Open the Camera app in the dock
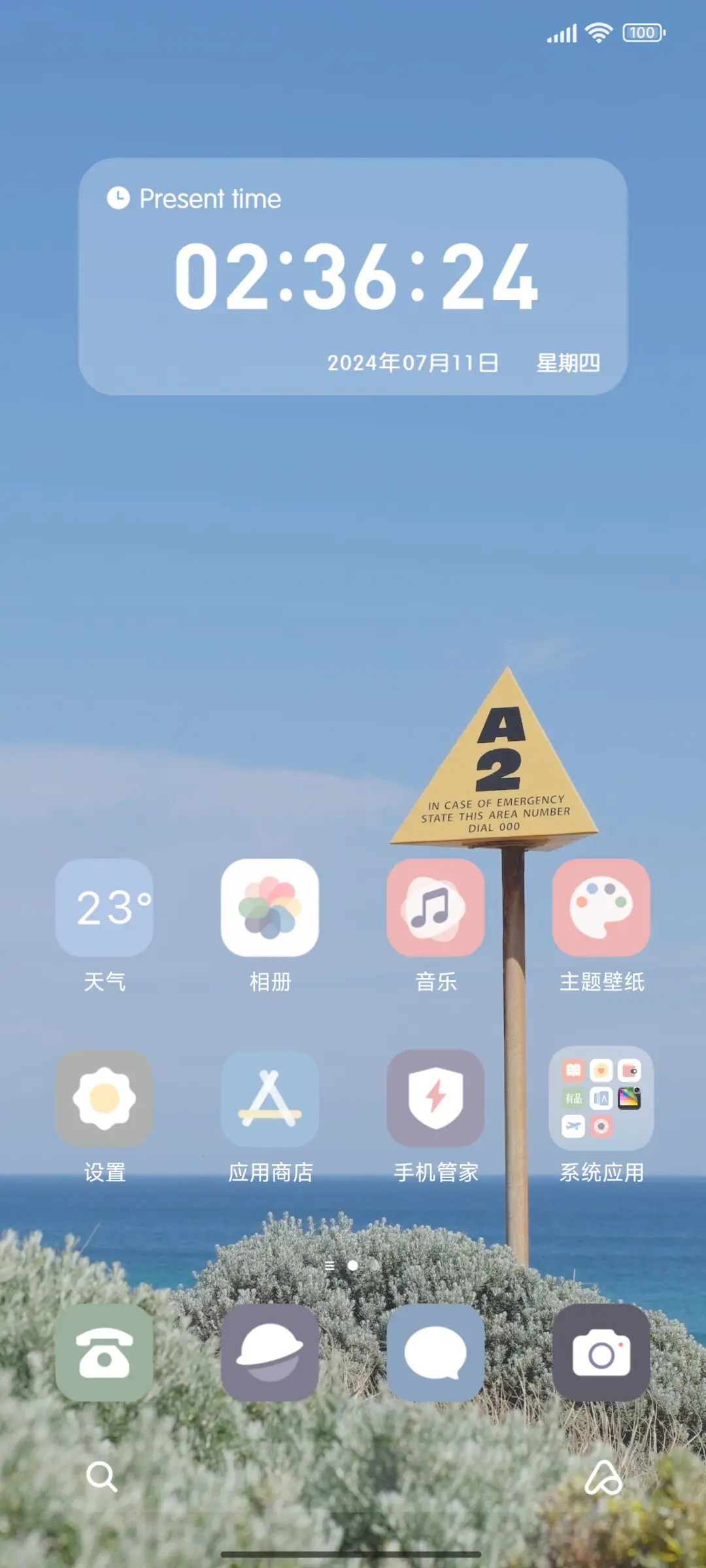 [602, 1354]
